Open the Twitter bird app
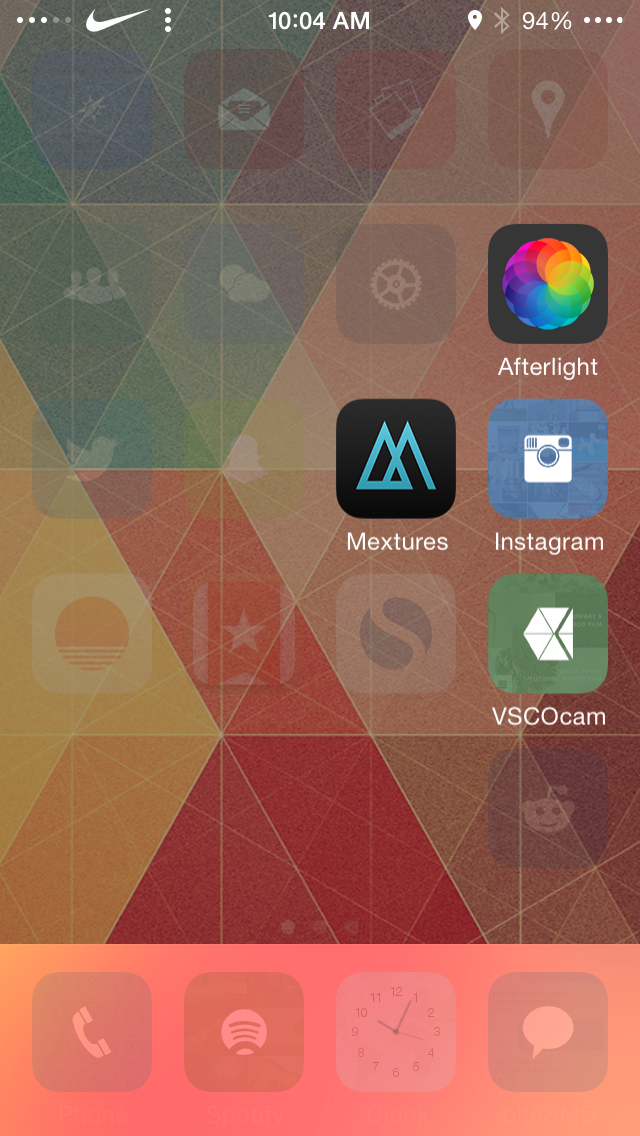The image size is (640, 1136). [x=92, y=459]
